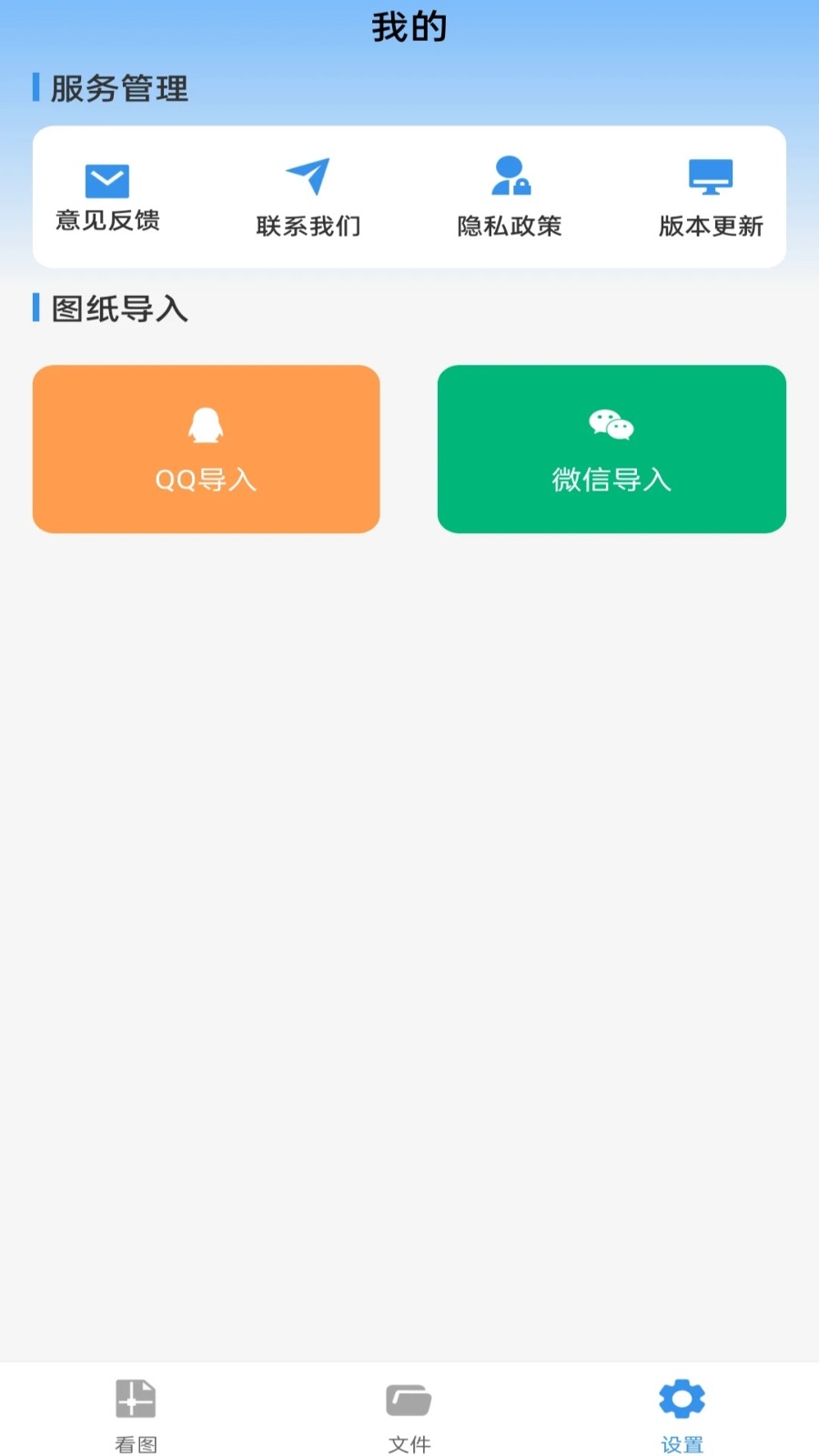Open the 设置 tab
This screenshot has height=1456, width=819.
click(682, 1415)
